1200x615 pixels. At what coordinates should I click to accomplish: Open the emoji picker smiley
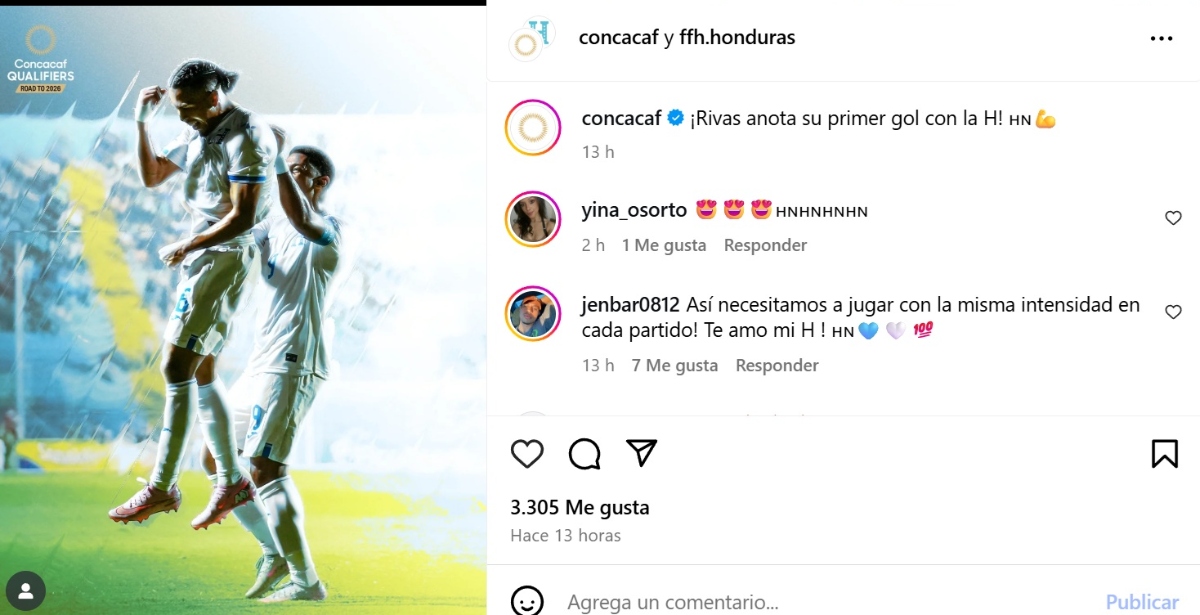(x=527, y=601)
